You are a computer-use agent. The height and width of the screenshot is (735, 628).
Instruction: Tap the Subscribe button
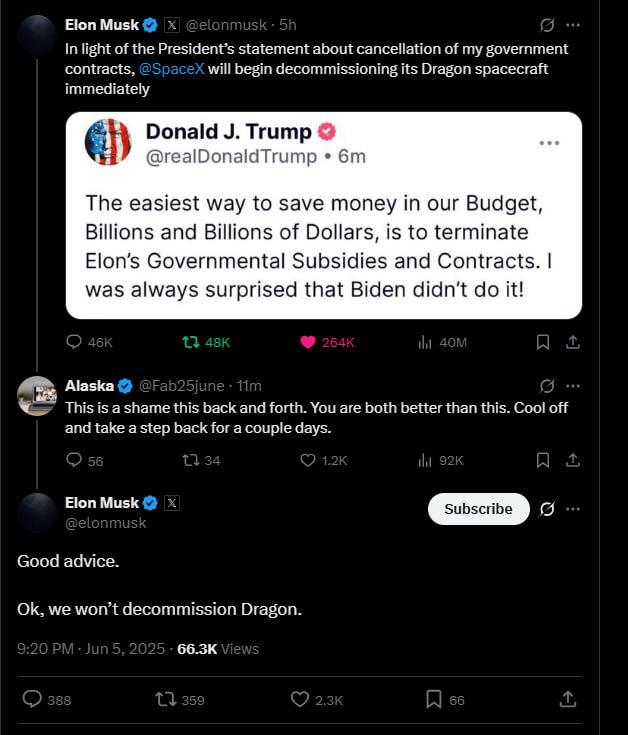(x=477, y=509)
